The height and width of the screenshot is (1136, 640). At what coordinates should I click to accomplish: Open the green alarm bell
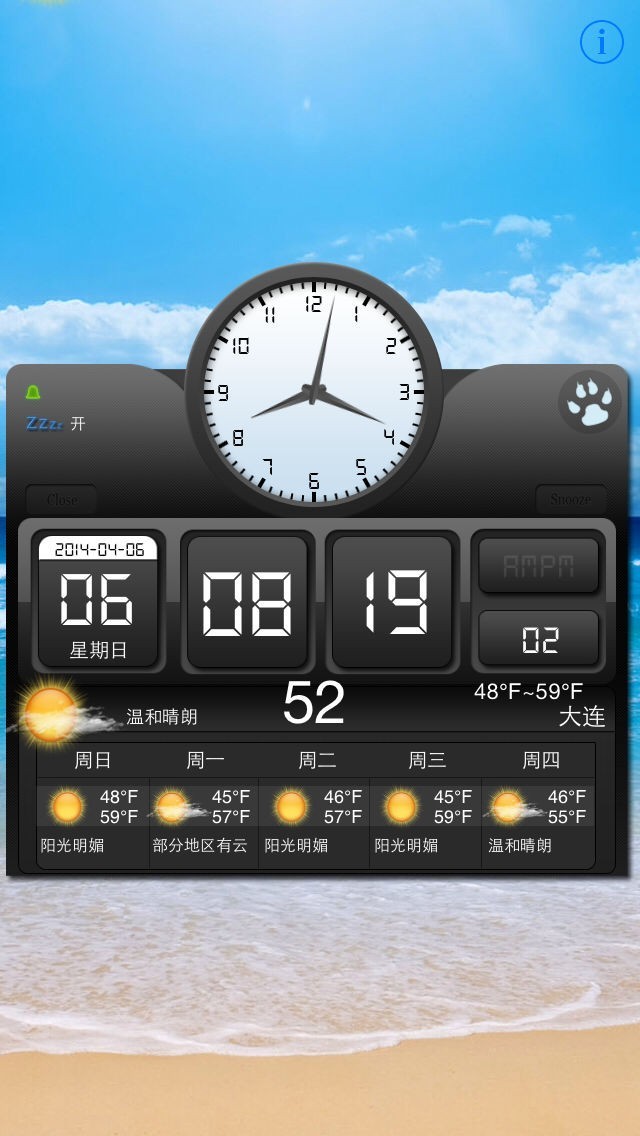33,392
